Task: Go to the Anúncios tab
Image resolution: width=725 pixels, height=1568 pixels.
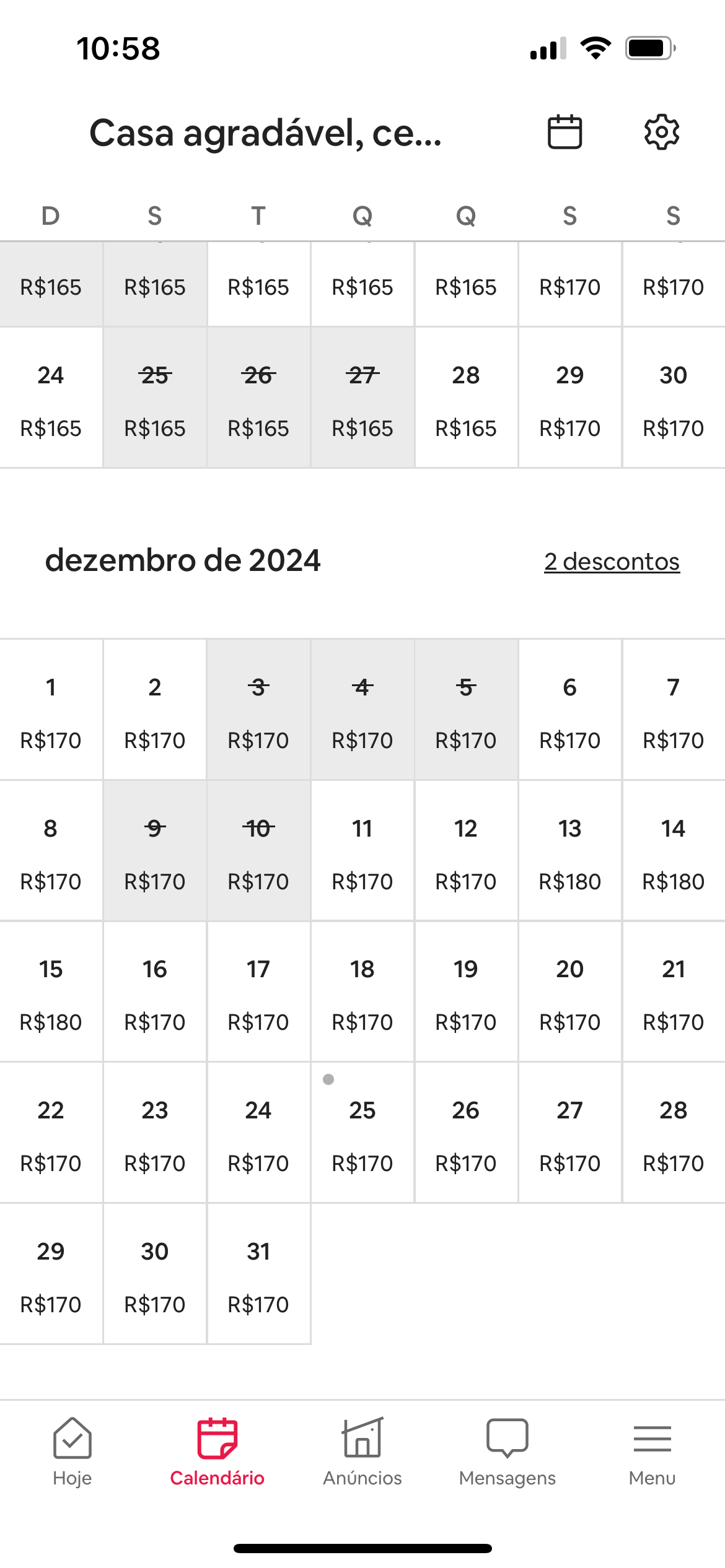Action: pyautogui.click(x=362, y=1452)
